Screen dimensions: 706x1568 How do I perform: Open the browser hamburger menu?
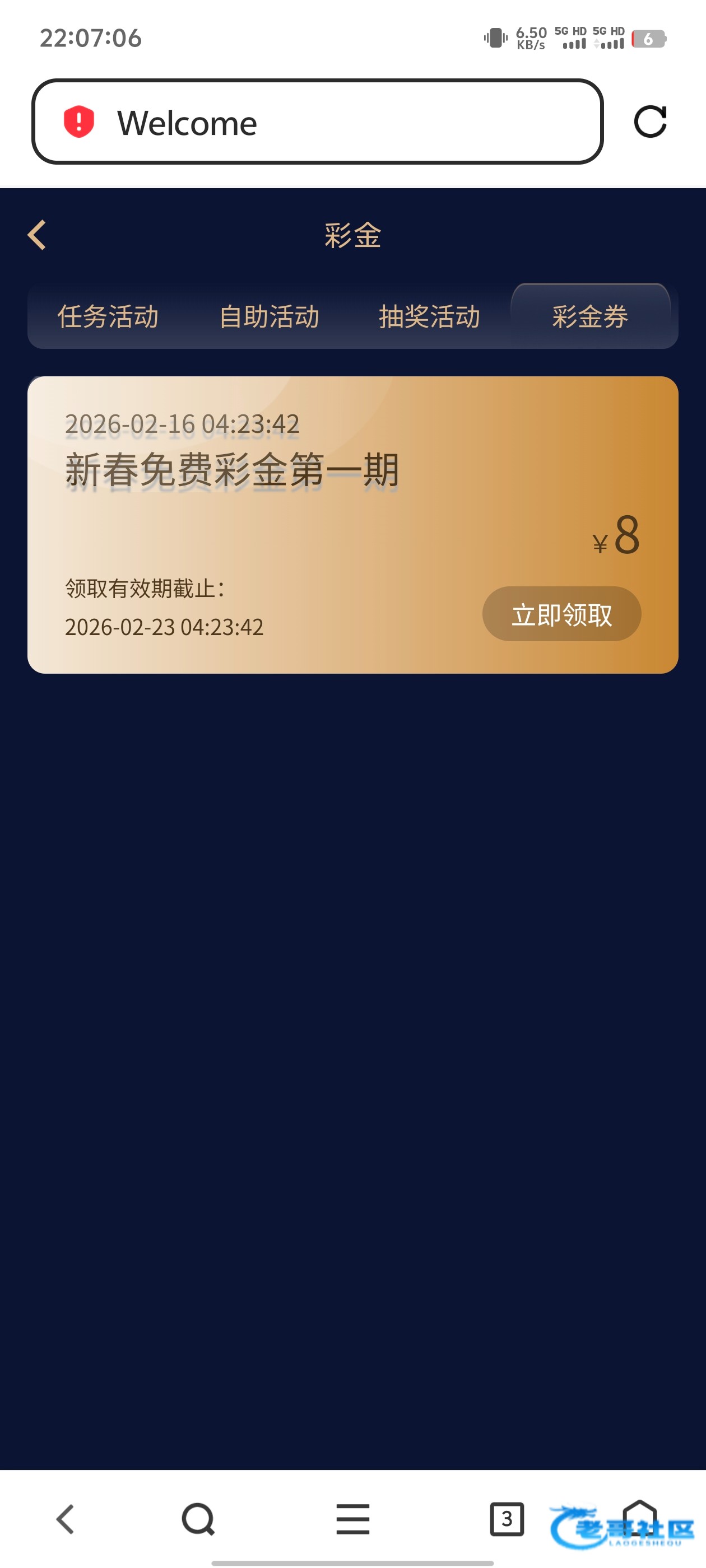(352, 1519)
